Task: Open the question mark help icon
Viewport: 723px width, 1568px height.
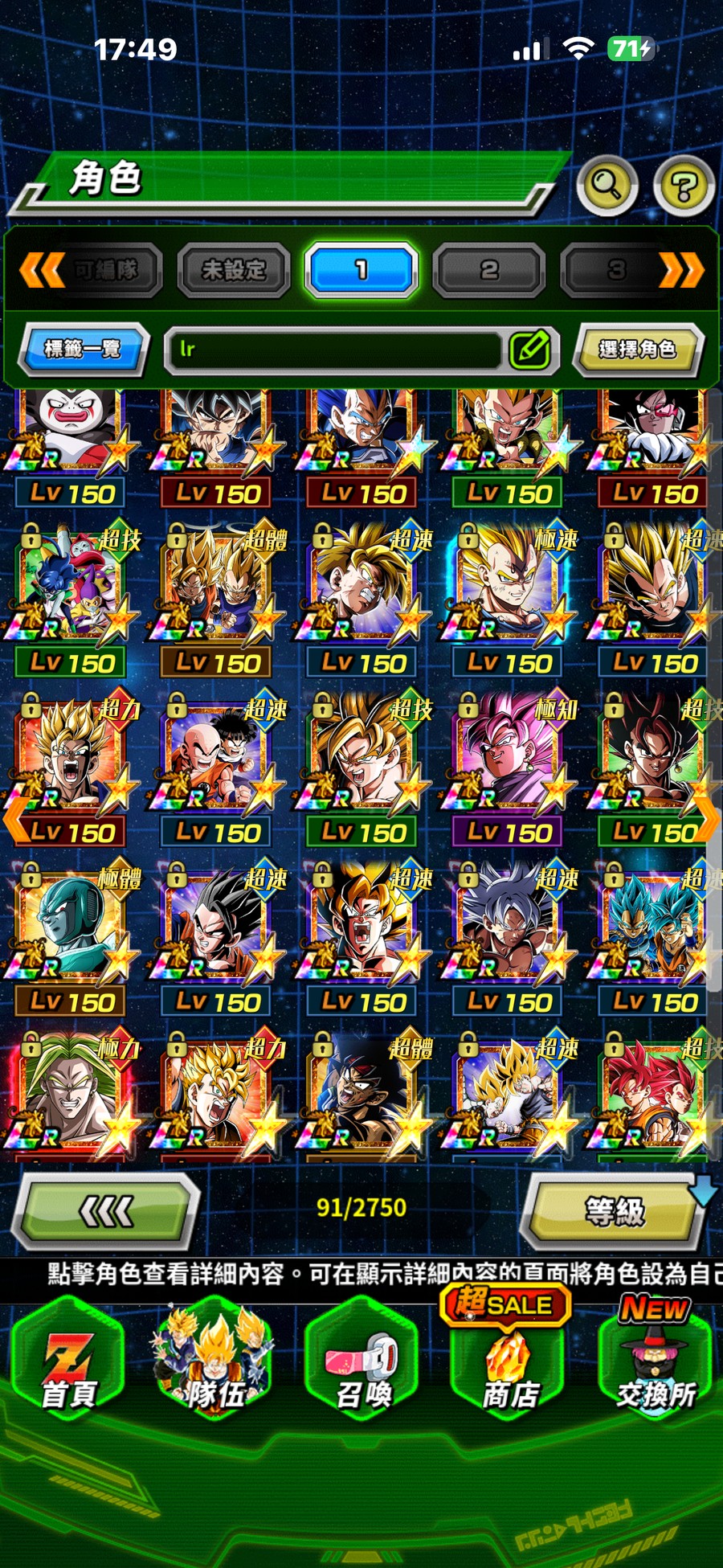Action: point(684,187)
